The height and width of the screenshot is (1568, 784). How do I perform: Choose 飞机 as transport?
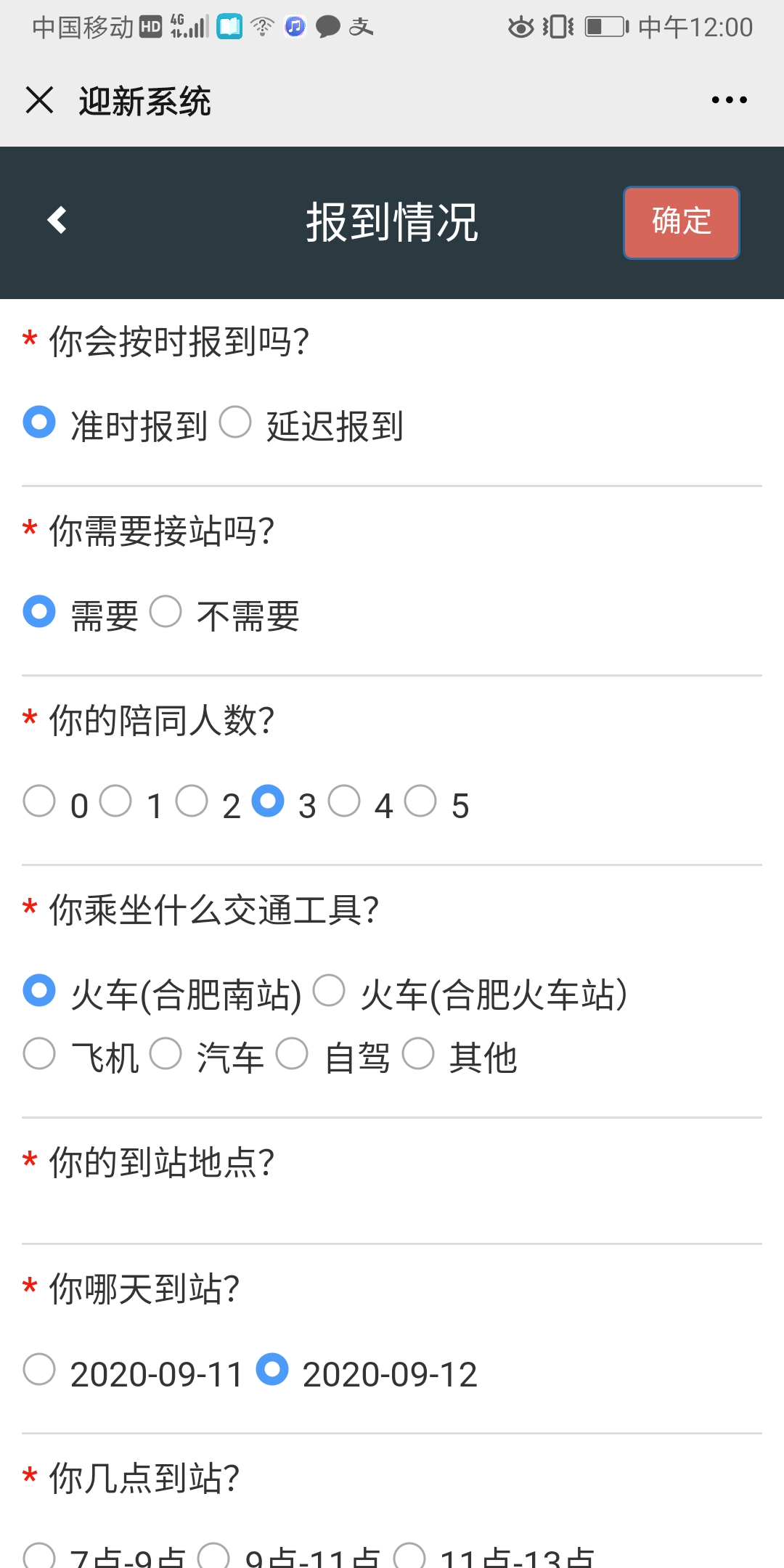[39, 1054]
